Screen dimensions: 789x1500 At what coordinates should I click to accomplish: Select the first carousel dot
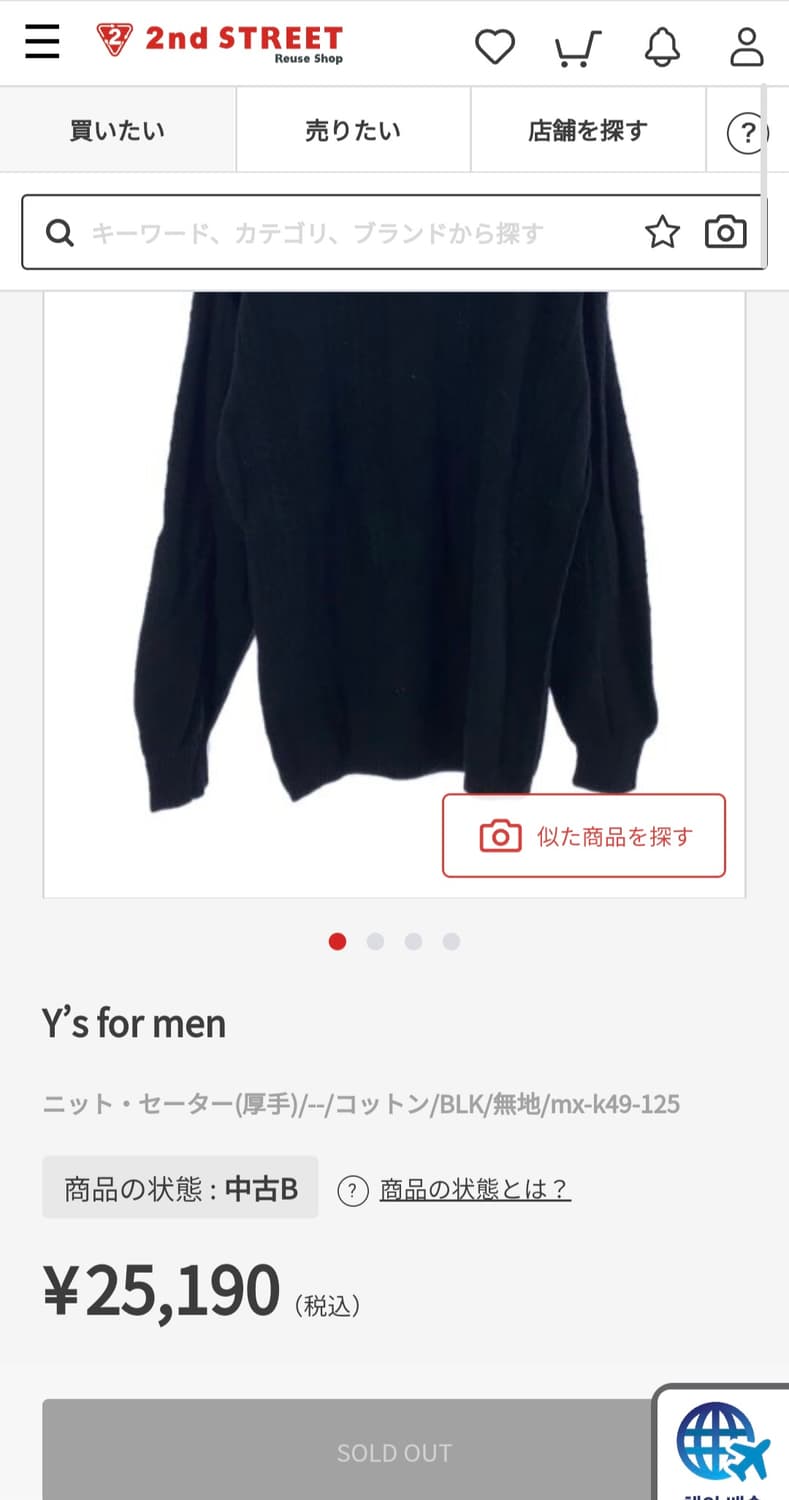(338, 941)
